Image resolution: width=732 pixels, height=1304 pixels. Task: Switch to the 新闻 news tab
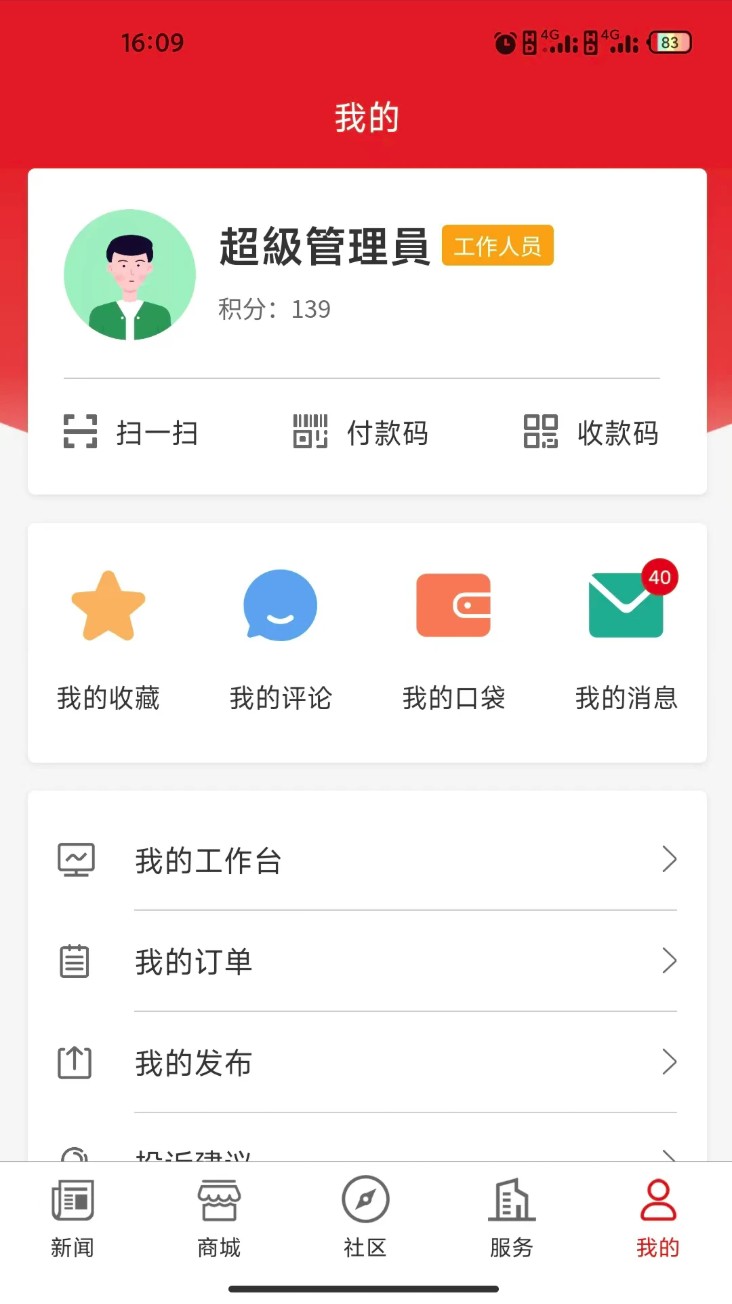[x=73, y=1218]
